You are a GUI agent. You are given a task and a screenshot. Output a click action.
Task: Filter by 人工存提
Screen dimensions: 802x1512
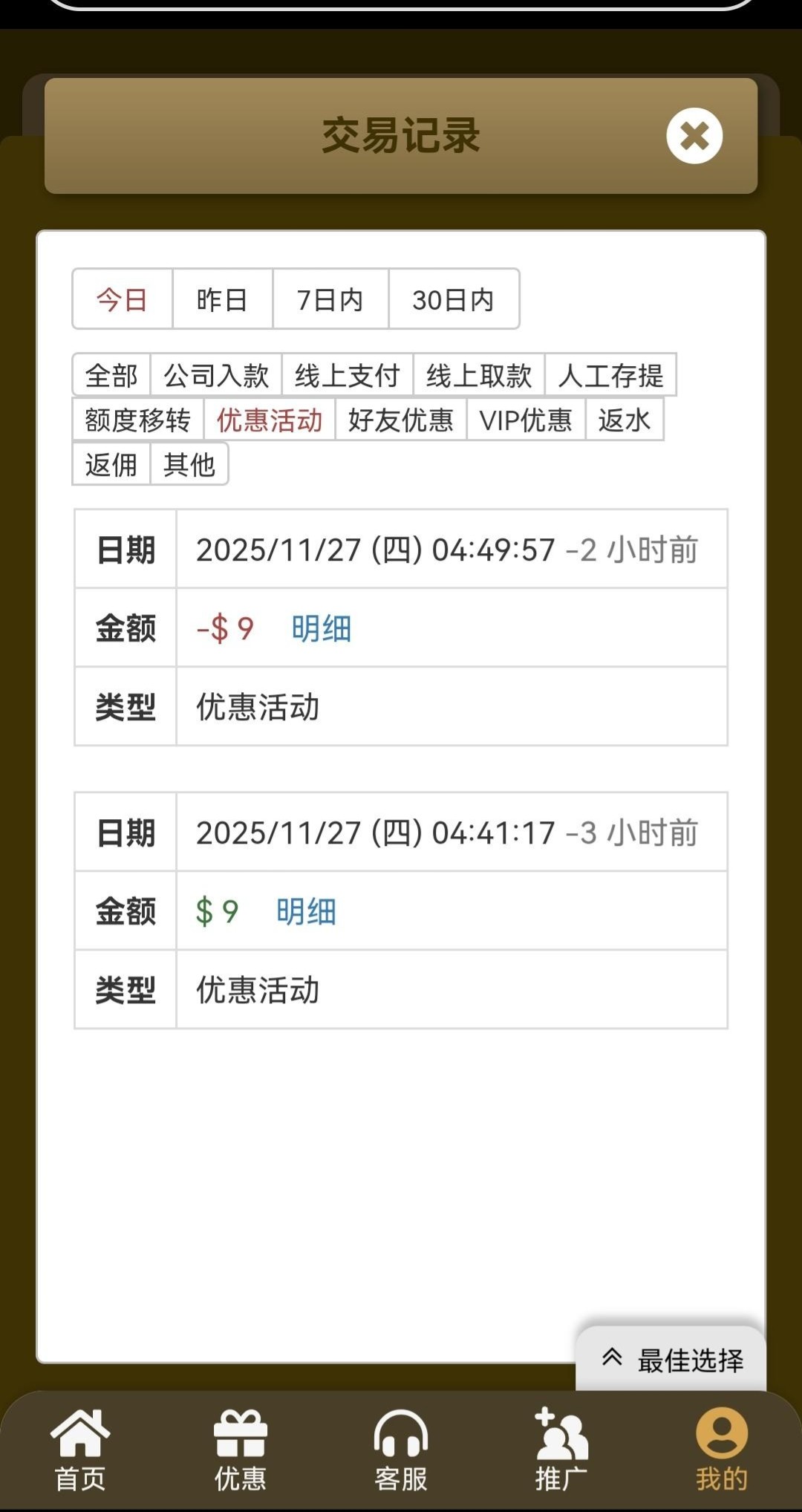pyautogui.click(x=610, y=376)
